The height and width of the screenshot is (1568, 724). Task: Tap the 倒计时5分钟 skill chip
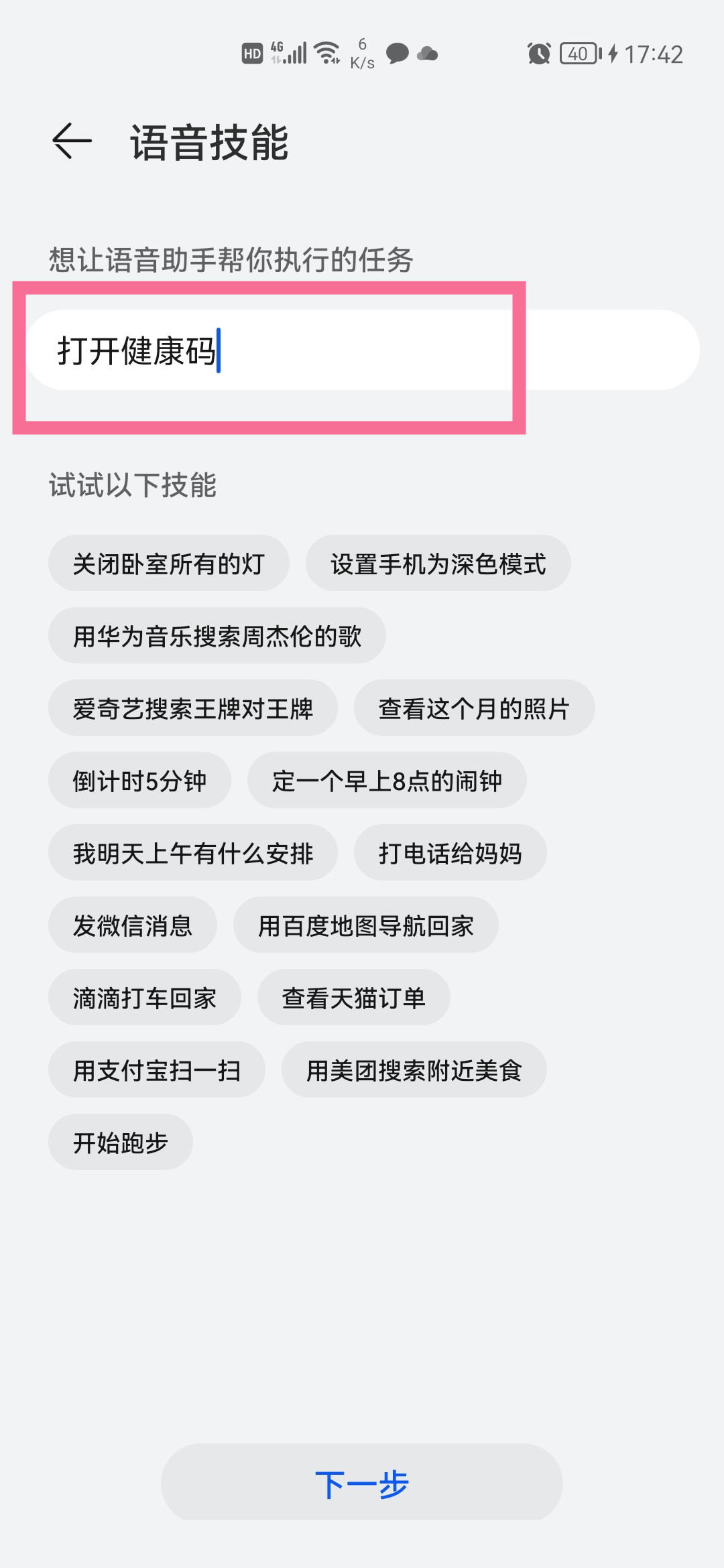[x=140, y=780]
